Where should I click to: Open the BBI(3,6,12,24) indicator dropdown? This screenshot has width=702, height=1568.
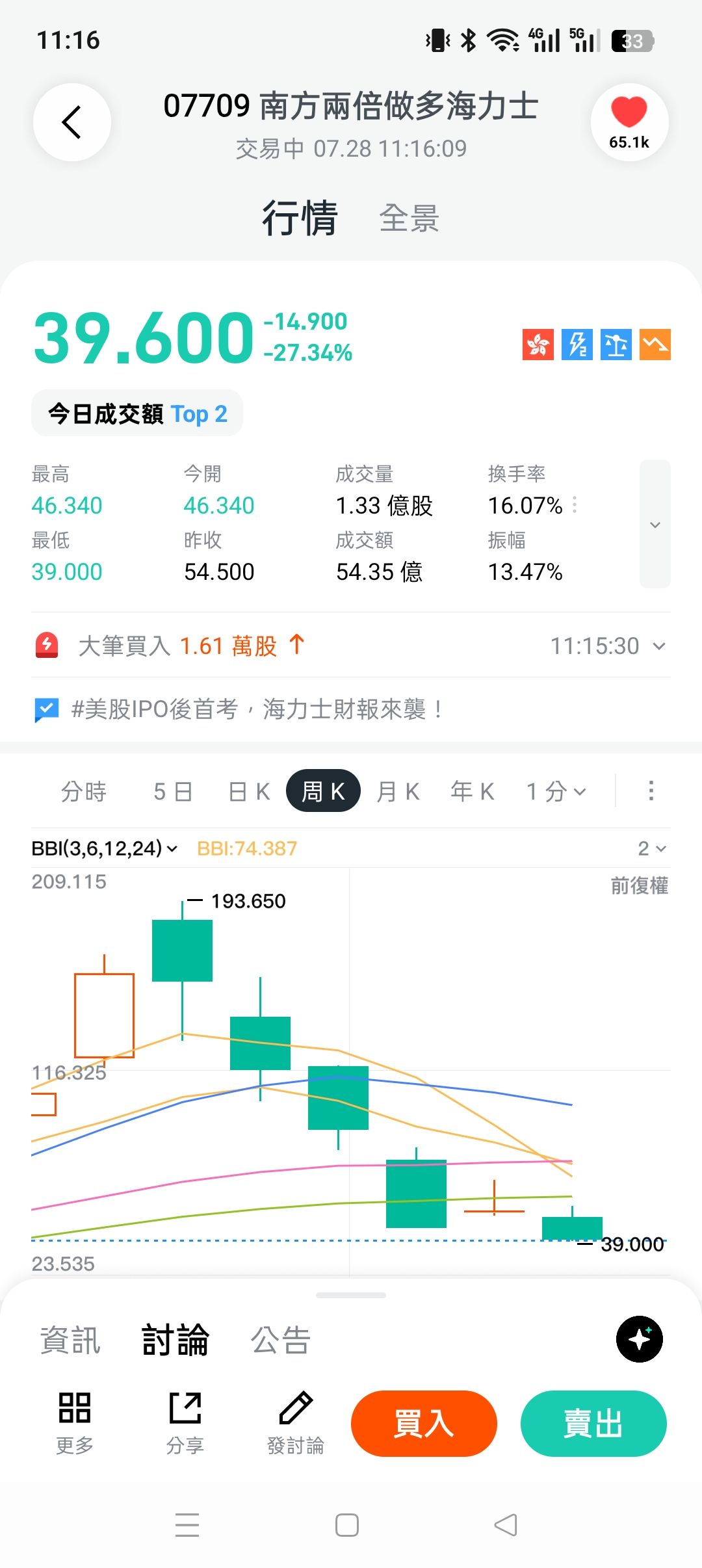click(x=104, y=848)
